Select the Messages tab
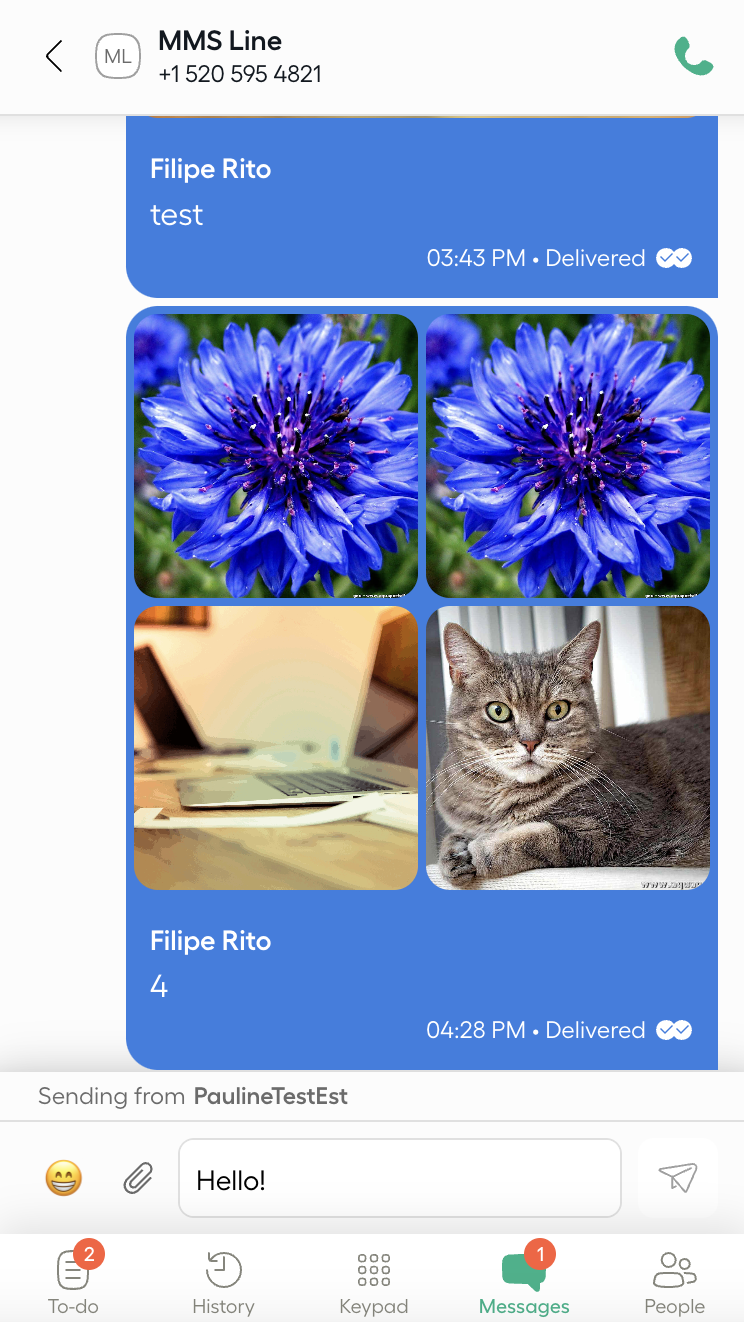744x1322 pixels. (524, 1278)
